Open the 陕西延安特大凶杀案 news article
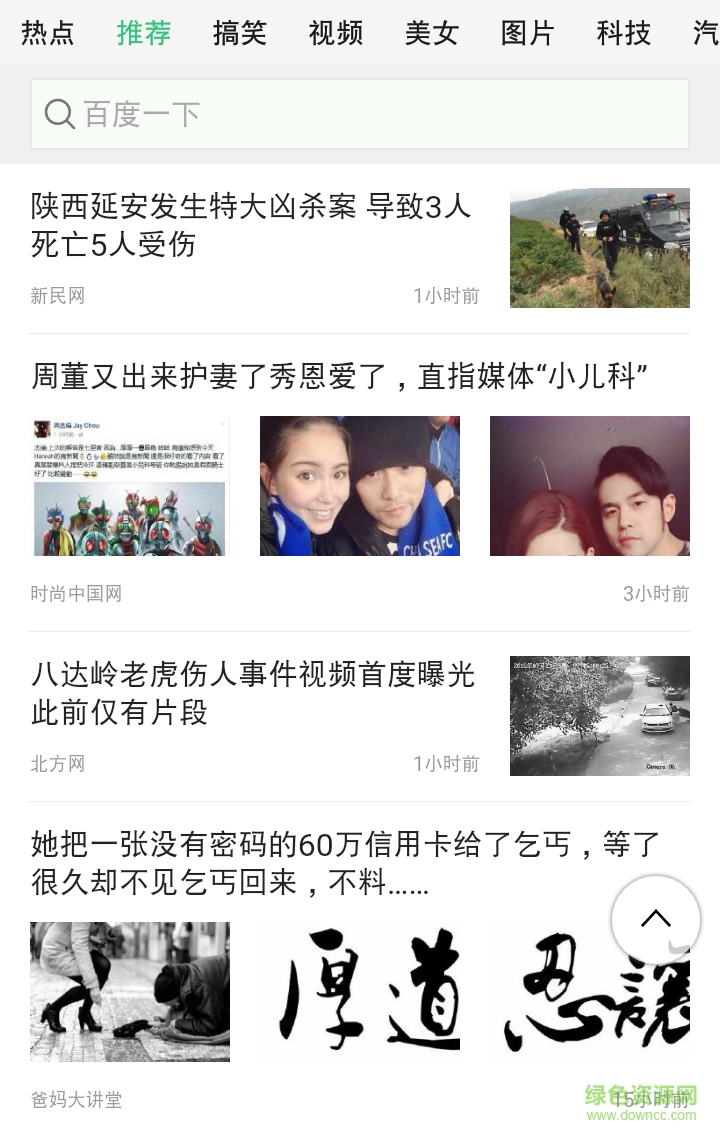This screenshot has height=1134, width=720. (x=251, y=226)
